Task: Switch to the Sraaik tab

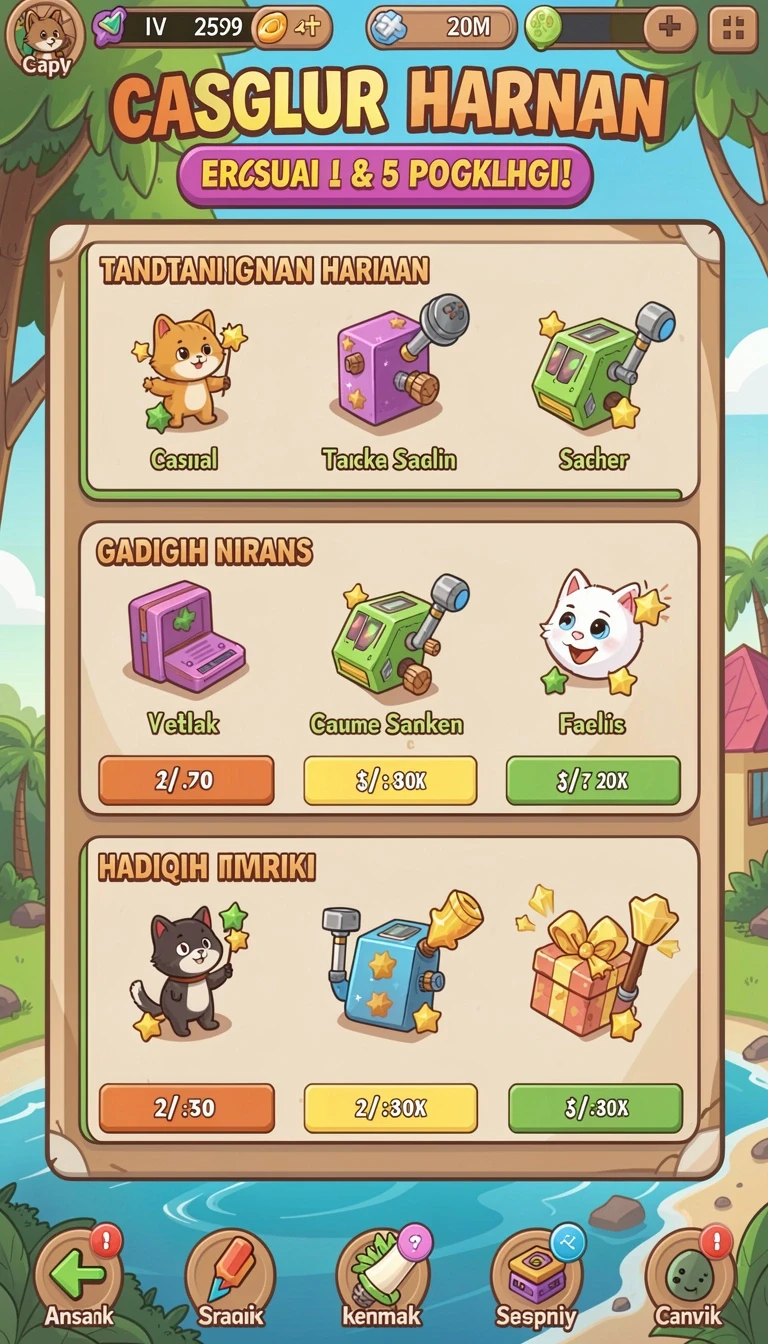Action: (x=230, y=1280)
